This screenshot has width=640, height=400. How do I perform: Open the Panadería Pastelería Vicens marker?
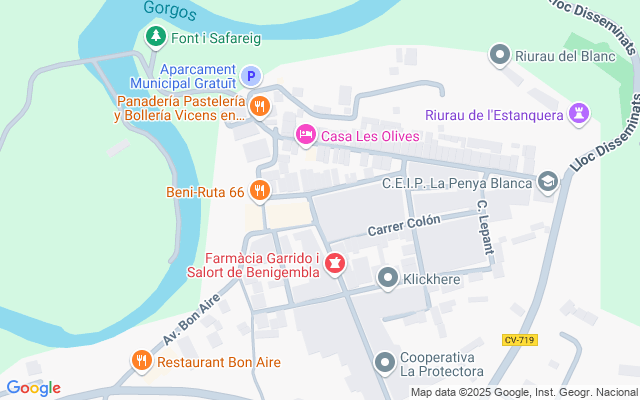tap(260, 106)
